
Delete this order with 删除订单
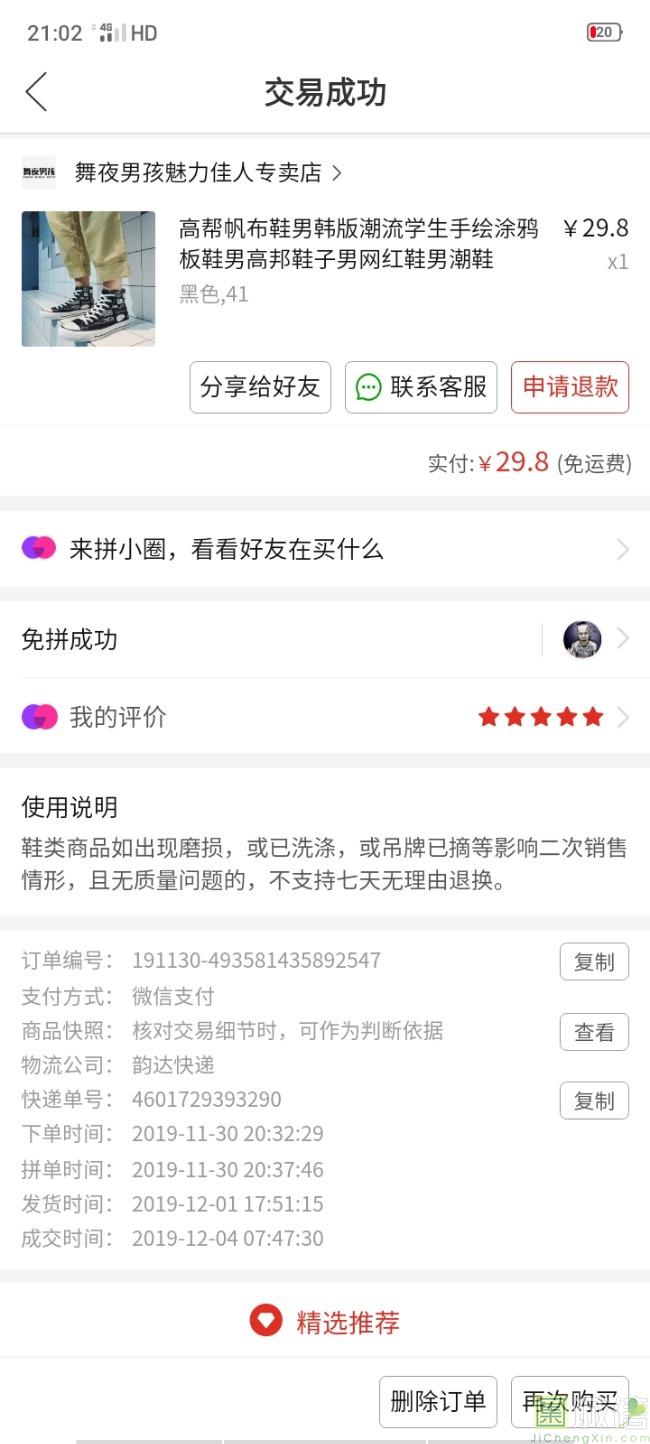click(x=438, y=1402)
